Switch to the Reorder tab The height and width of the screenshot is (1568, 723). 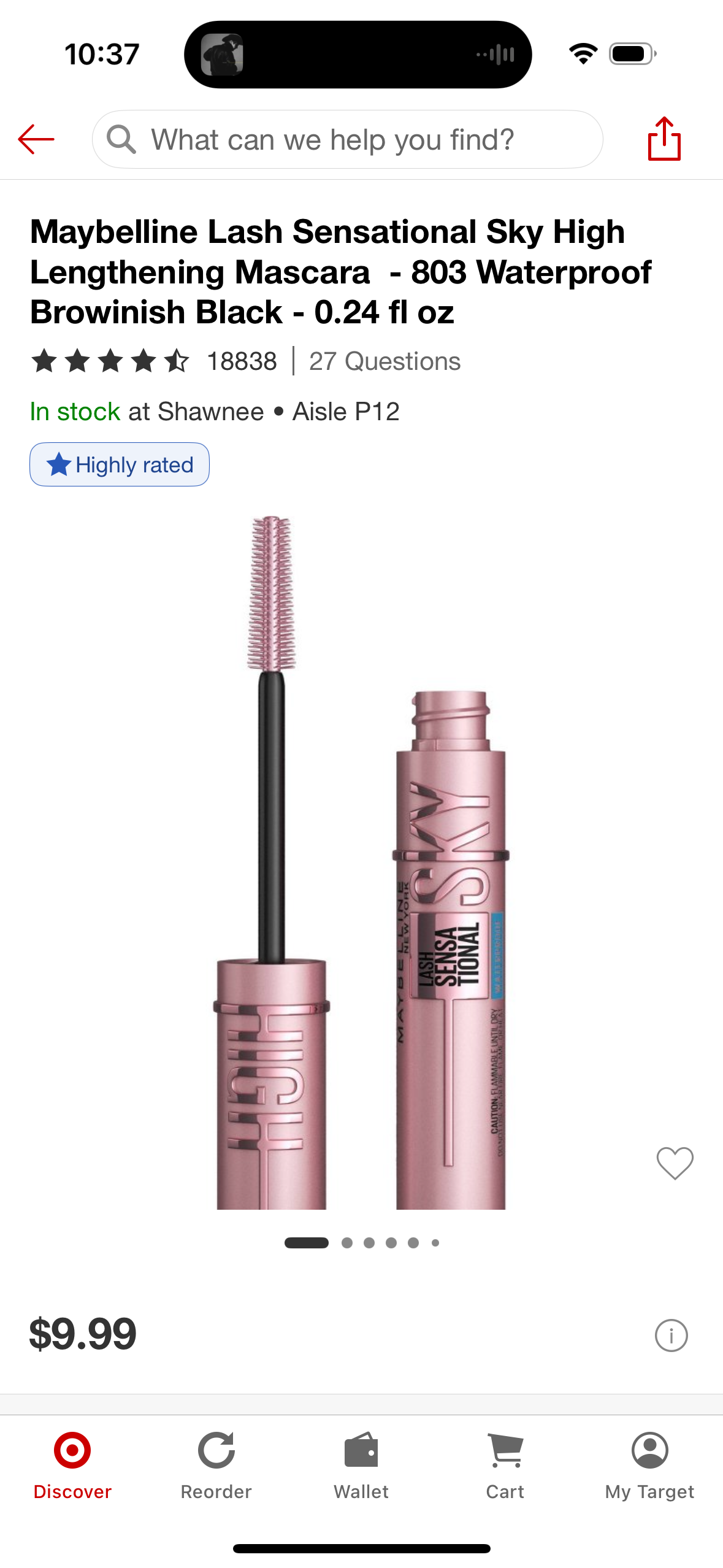point(216,1465)
